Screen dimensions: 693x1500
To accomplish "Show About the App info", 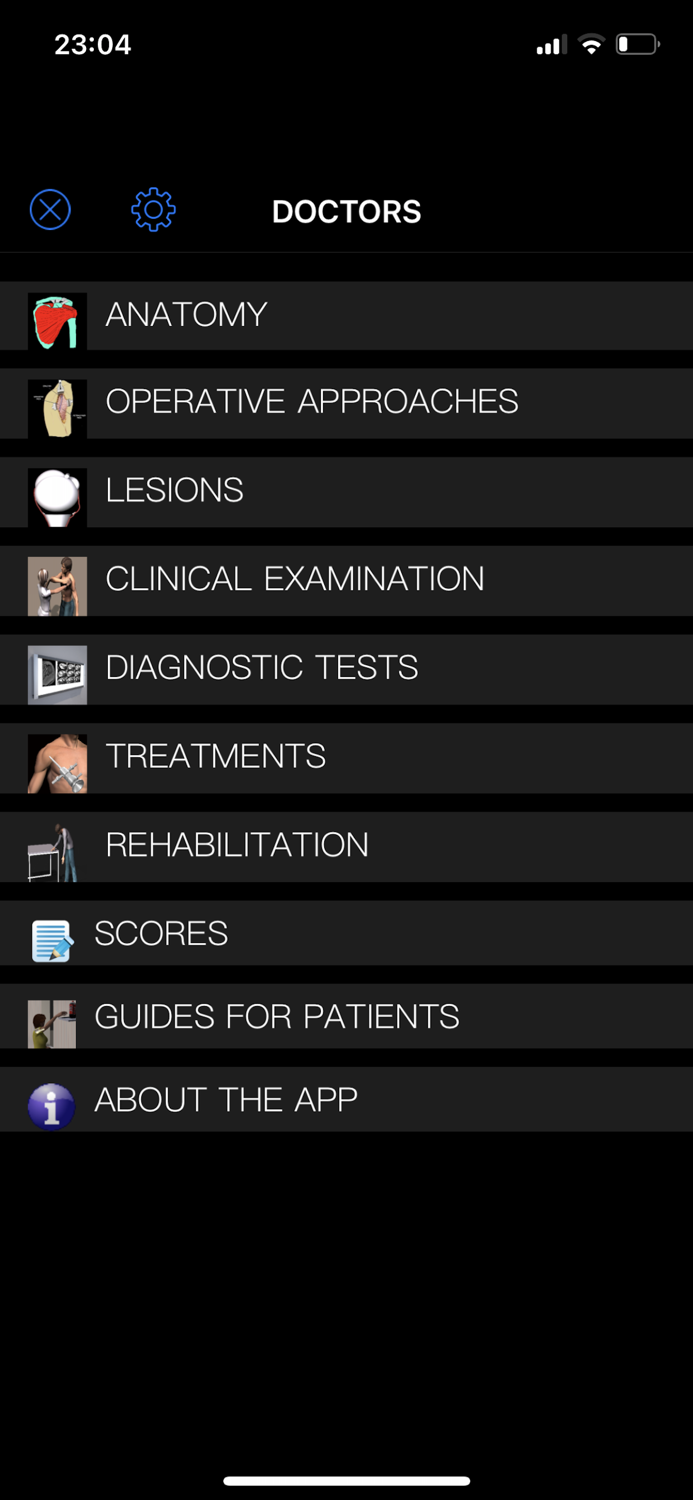I will (x=346, y=1099).
